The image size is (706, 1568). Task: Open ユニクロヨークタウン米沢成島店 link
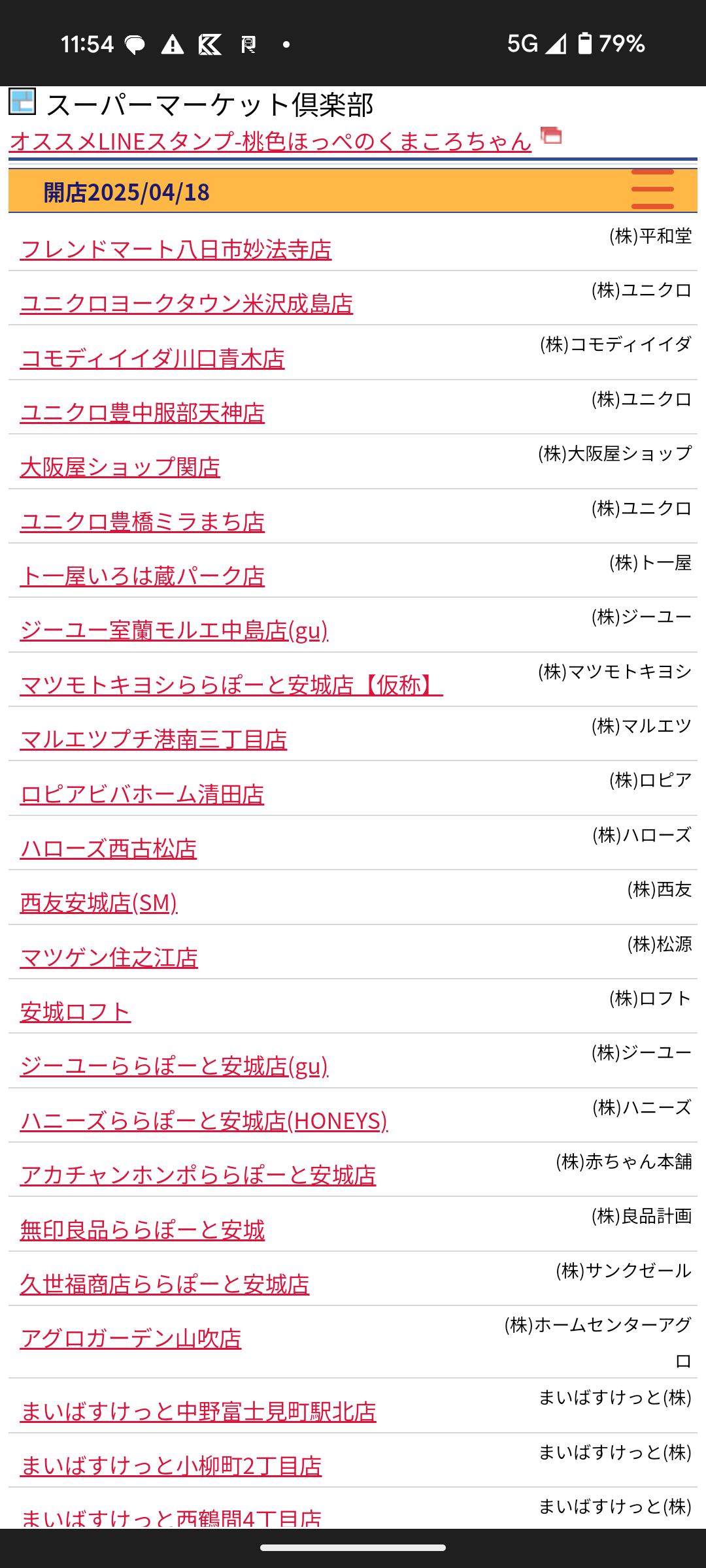click(186, 304)
